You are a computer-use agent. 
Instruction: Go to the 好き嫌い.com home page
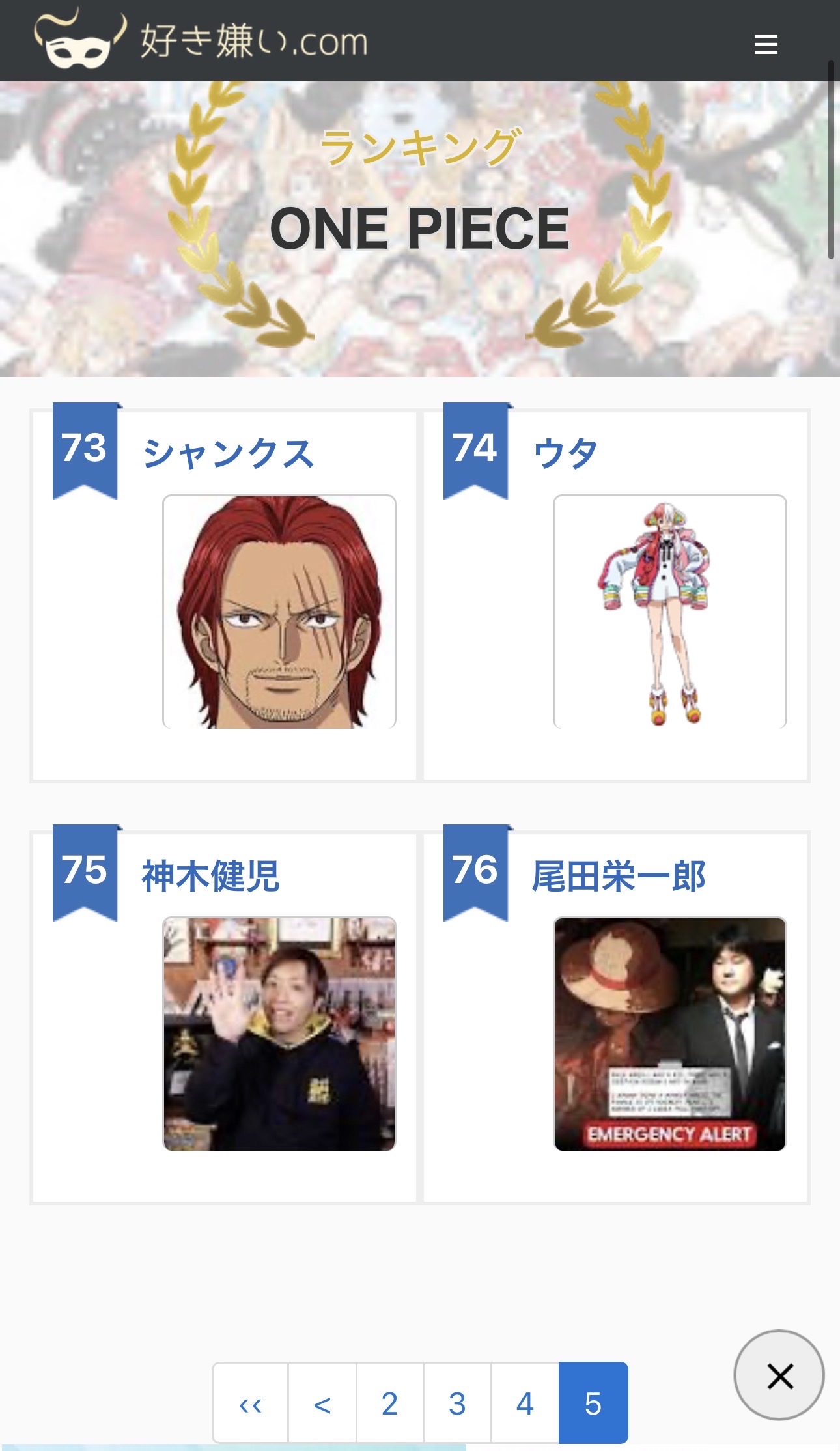pos(202,40)
